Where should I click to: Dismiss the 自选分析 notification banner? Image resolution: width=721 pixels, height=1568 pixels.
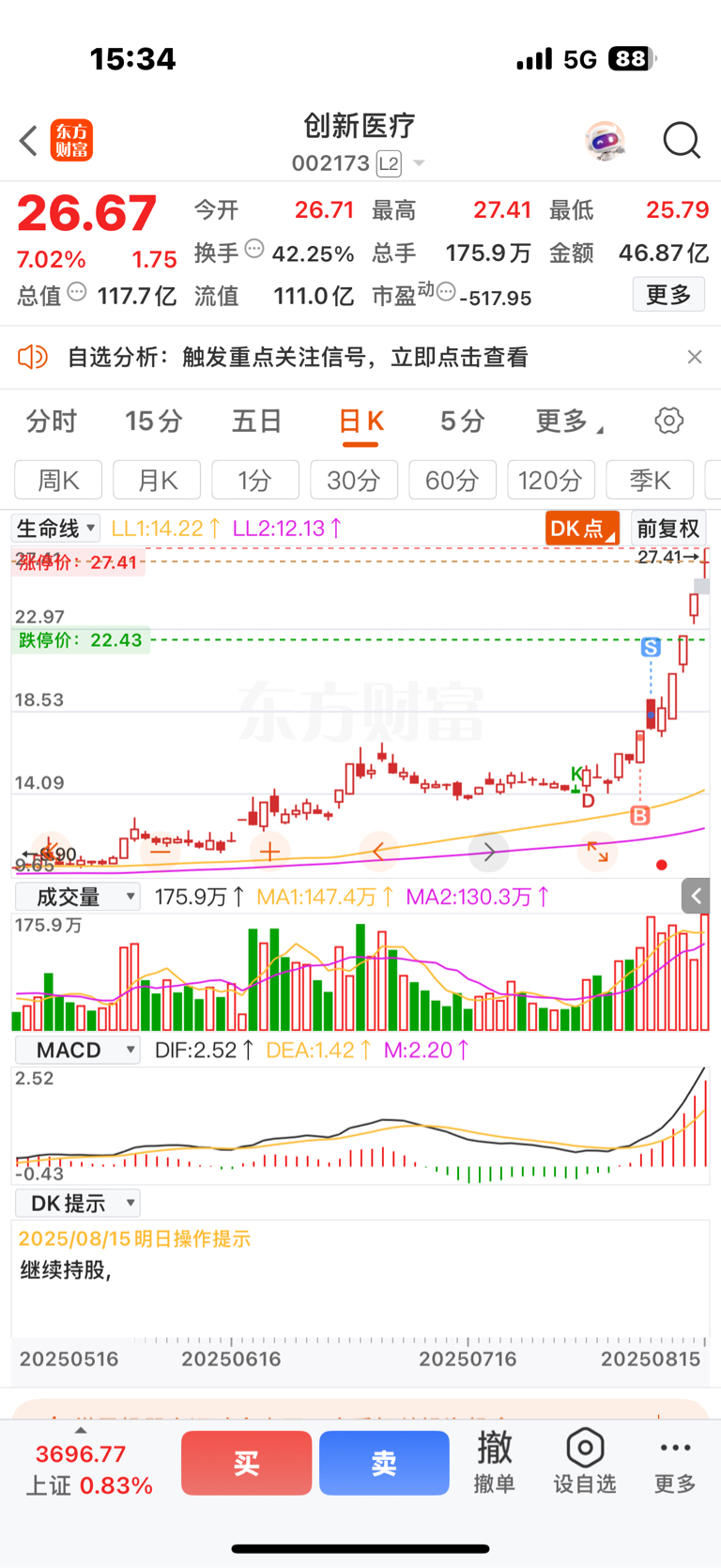click(x=695, y=357)
